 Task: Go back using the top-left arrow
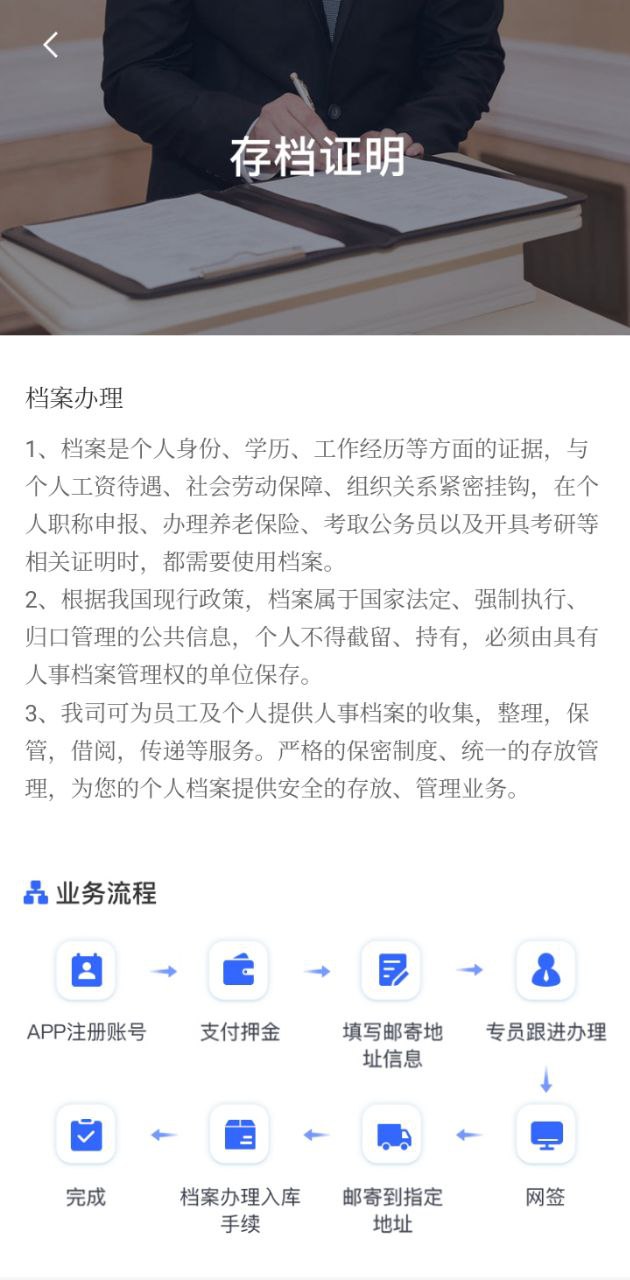tap(50, 45)
